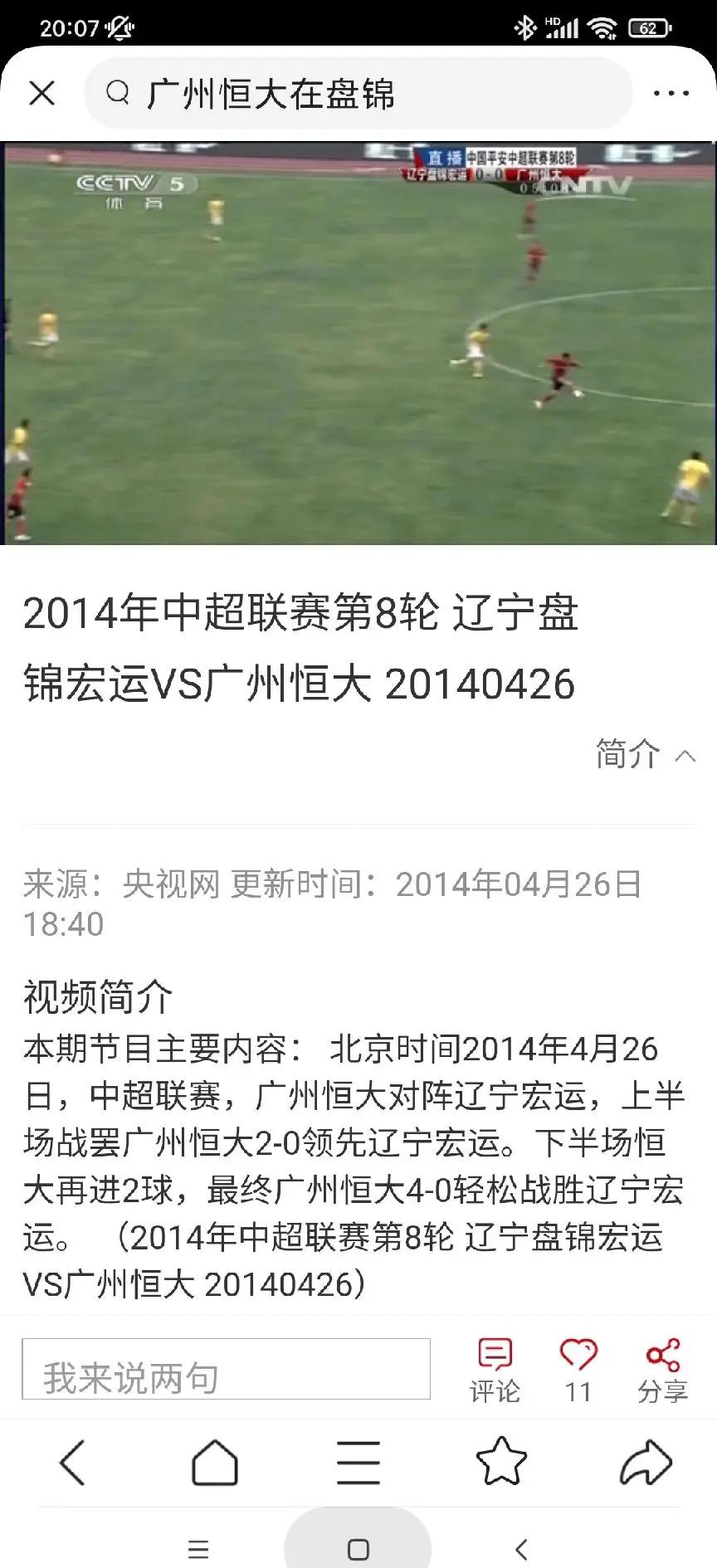Close the page with the X button
This screenshot has height=1568, width=717.
pyautogui.click(x=42, y=91)
